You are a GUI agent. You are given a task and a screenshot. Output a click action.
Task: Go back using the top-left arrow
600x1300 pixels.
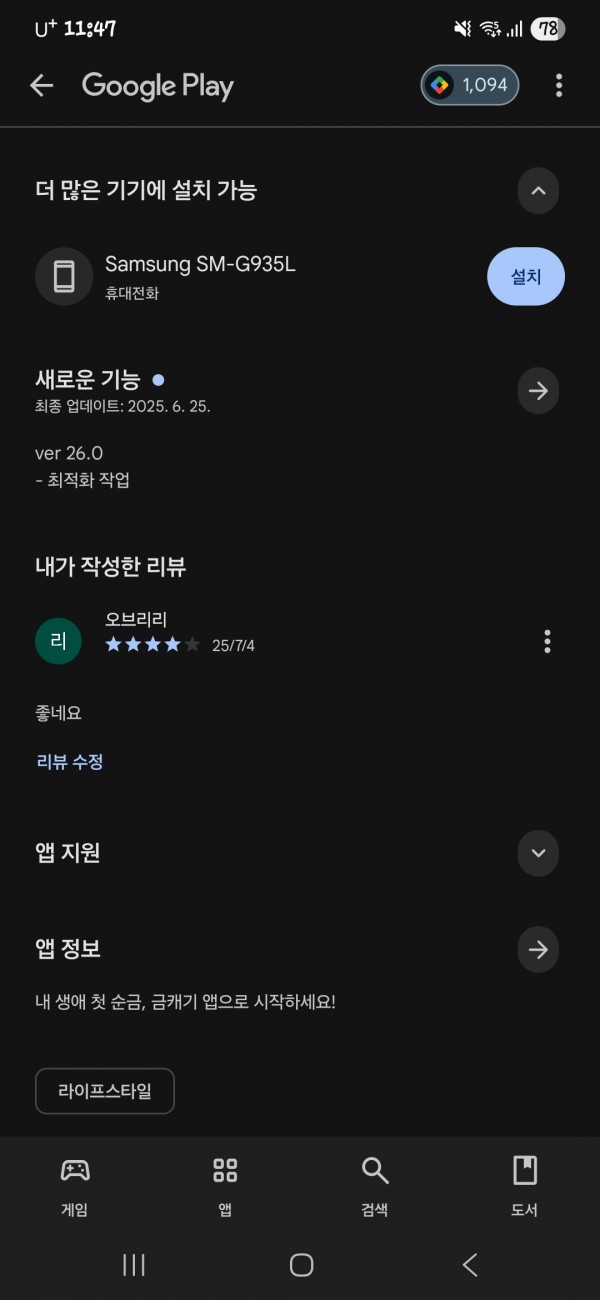pos(41,86)
